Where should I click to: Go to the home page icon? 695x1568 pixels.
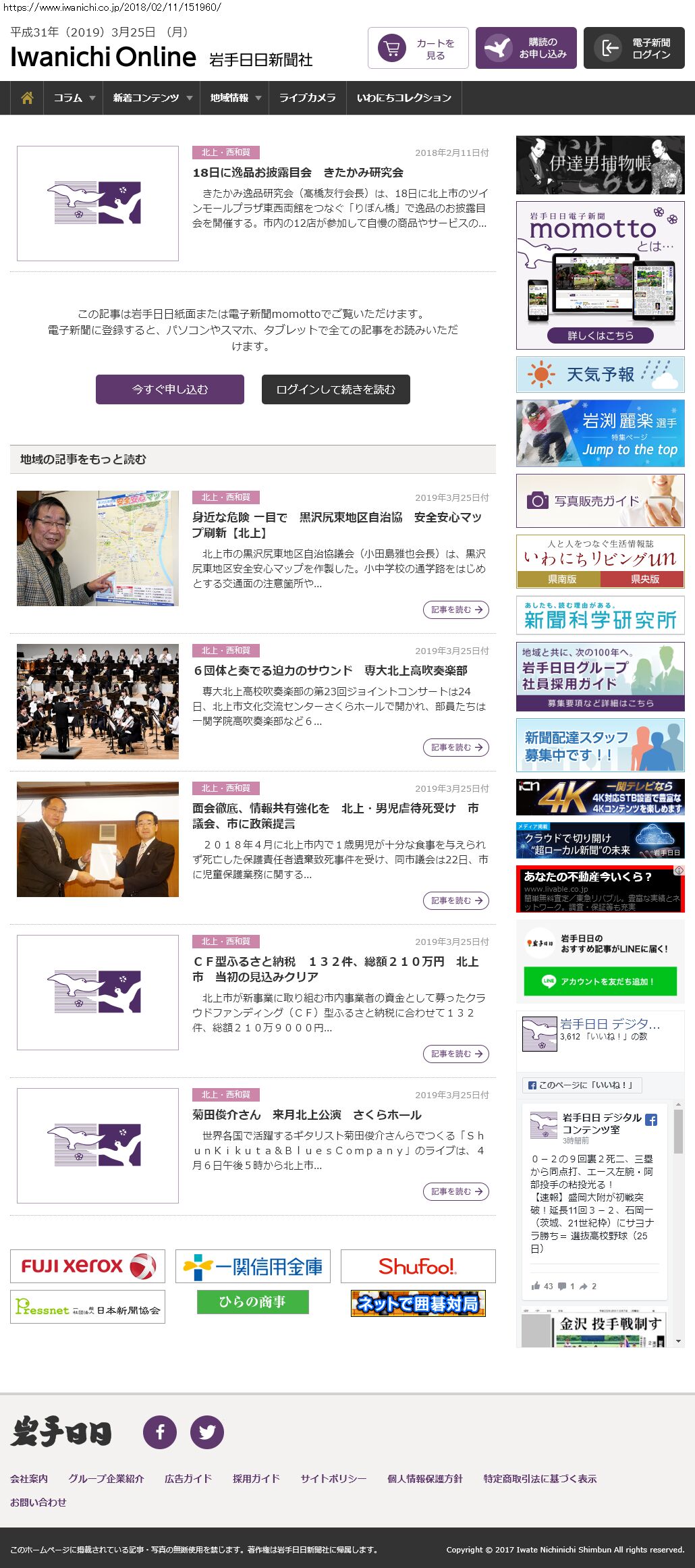click(27, 98)
